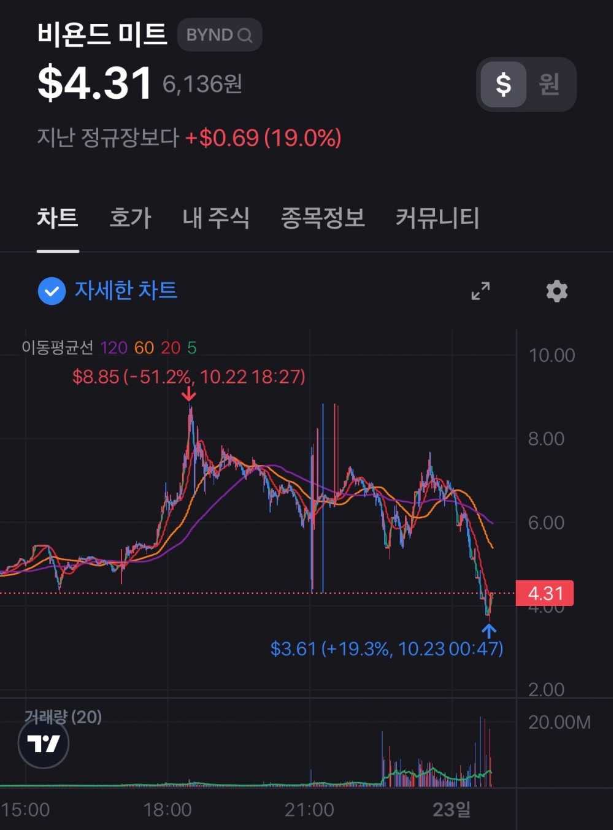The height and width of the screenshot is (830, 613).
Task: Search the BYND ticker chip
Action: (x=219, y=36)
